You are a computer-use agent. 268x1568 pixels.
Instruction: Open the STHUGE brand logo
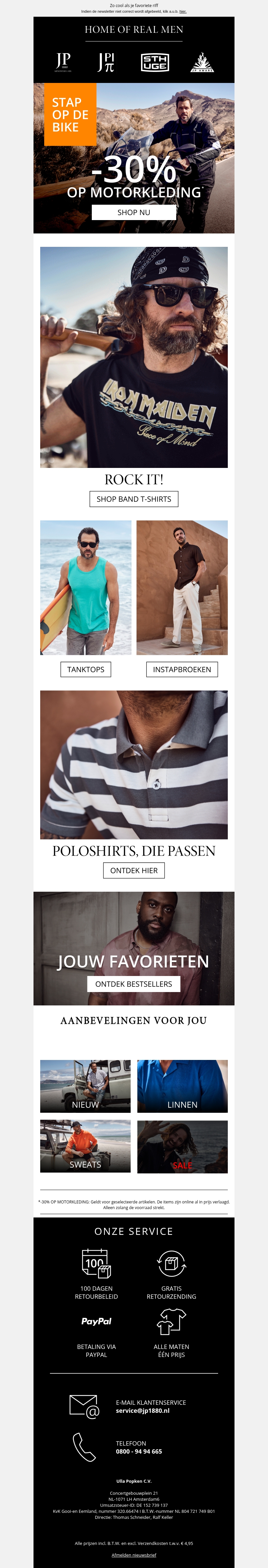(155, 62)
